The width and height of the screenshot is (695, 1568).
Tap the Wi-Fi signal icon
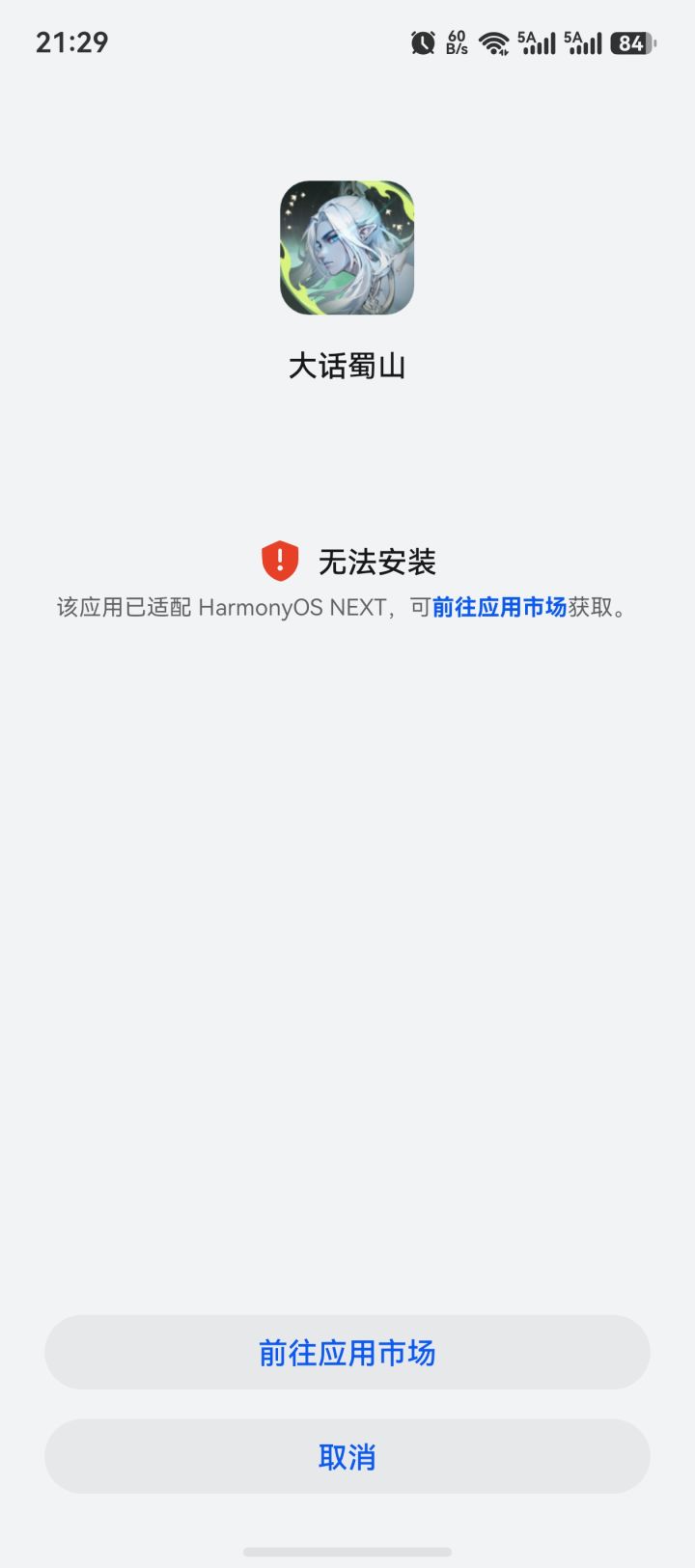click(495, 42)
